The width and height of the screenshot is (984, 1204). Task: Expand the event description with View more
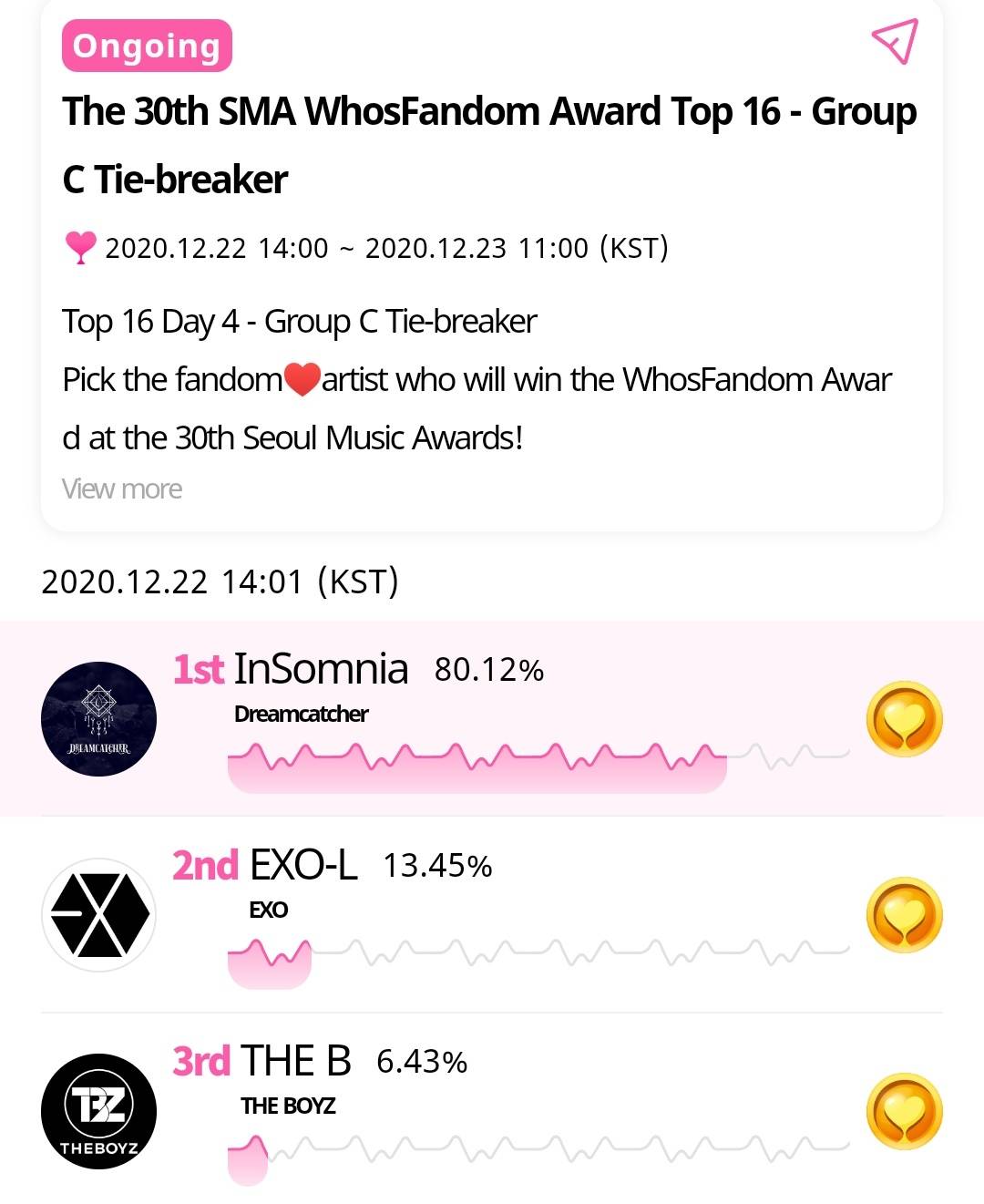tap(122, 489)
